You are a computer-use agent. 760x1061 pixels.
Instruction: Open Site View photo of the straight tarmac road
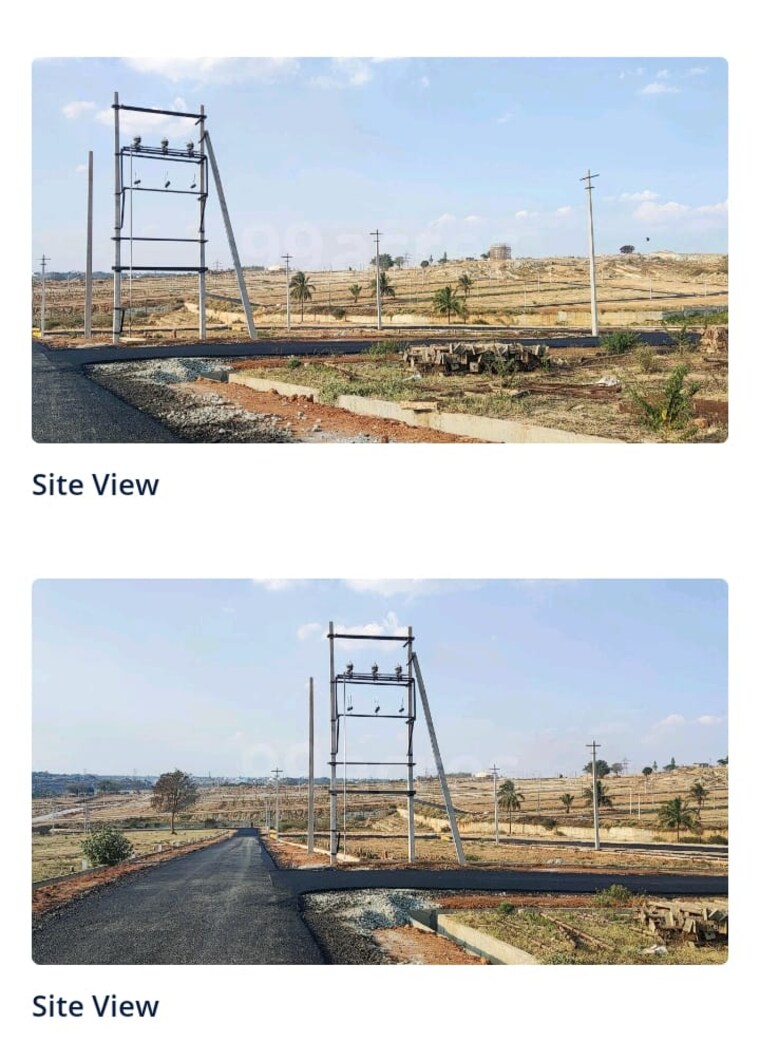pyautogui.click(x=379, y=771)
